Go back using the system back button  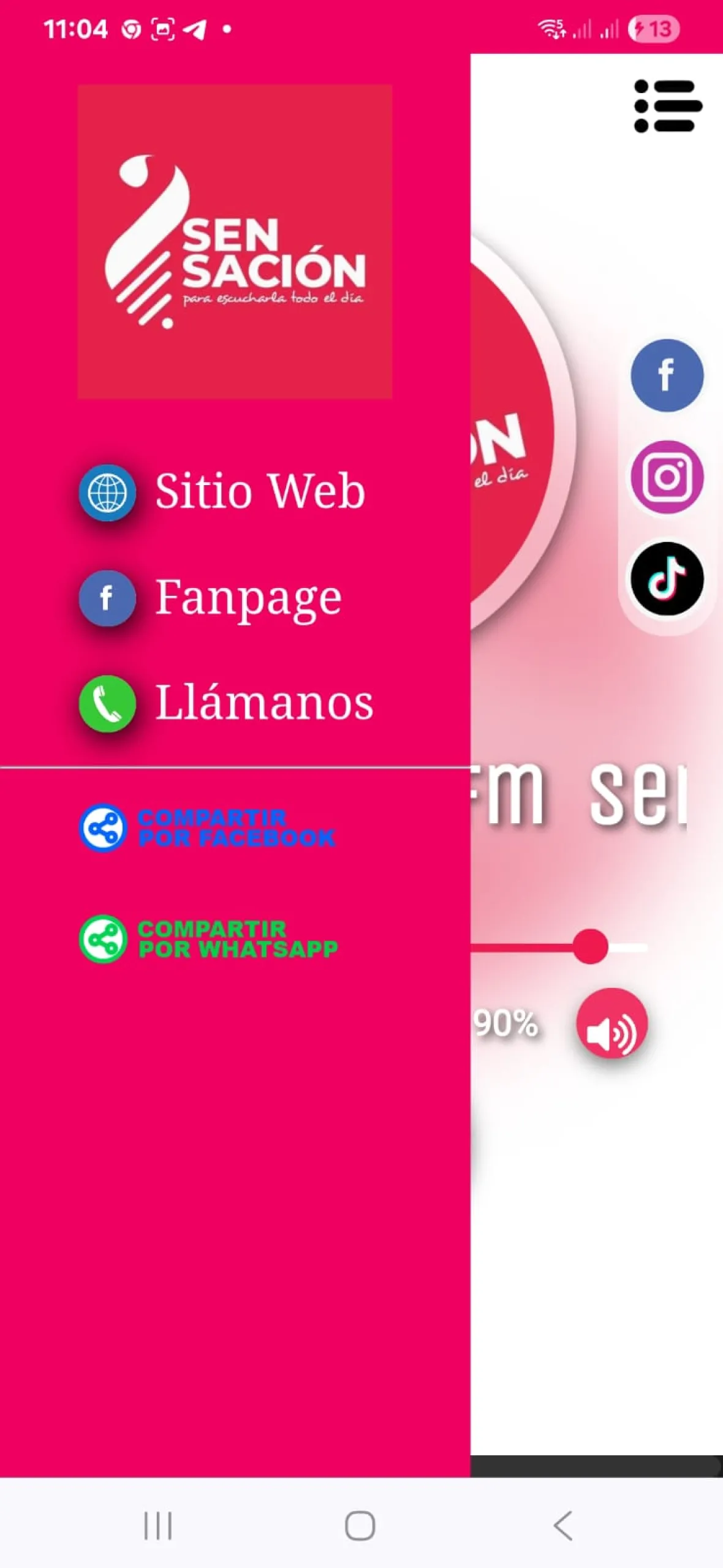tap(563, 1525)
